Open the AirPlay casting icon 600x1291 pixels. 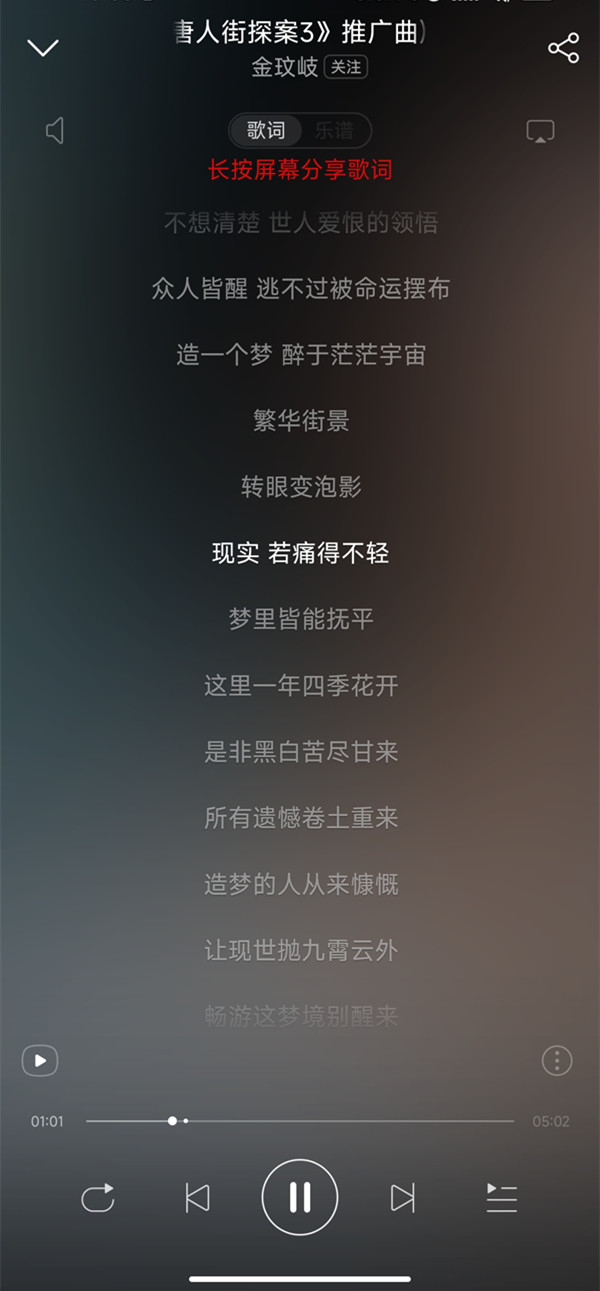click(x=540, y=131)
